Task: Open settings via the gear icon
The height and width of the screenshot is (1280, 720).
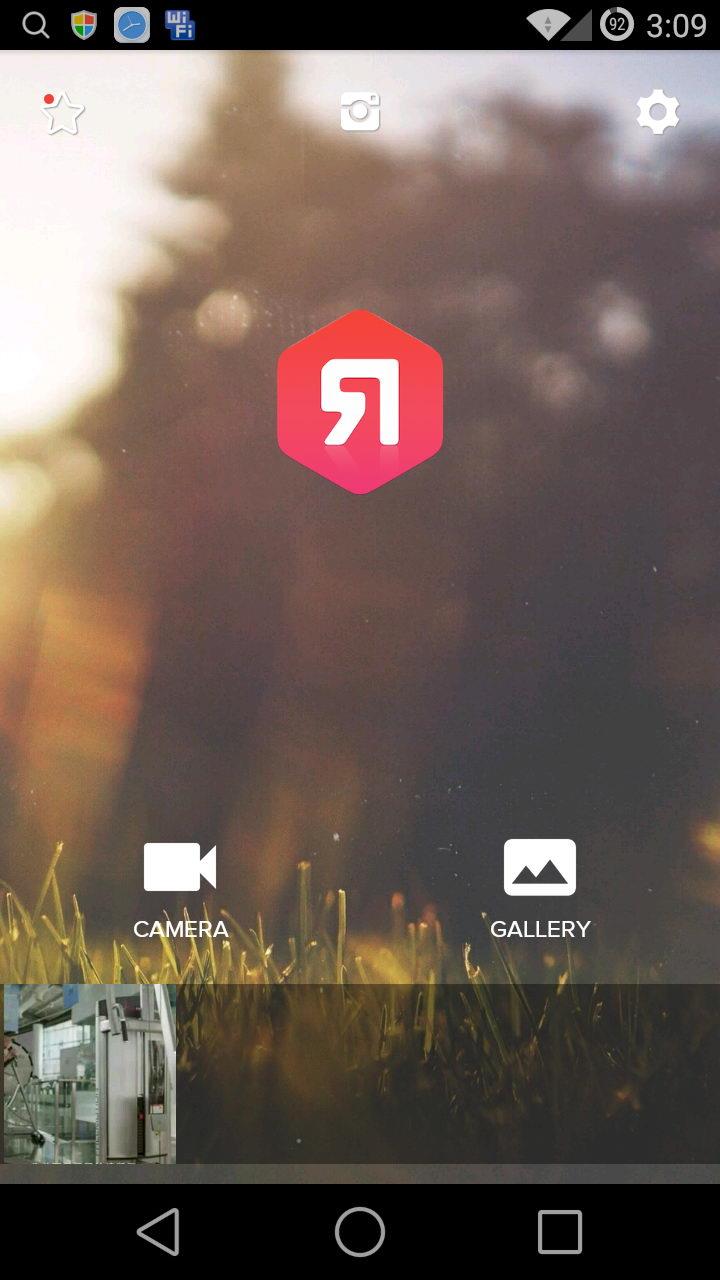Action: [657, 112]
